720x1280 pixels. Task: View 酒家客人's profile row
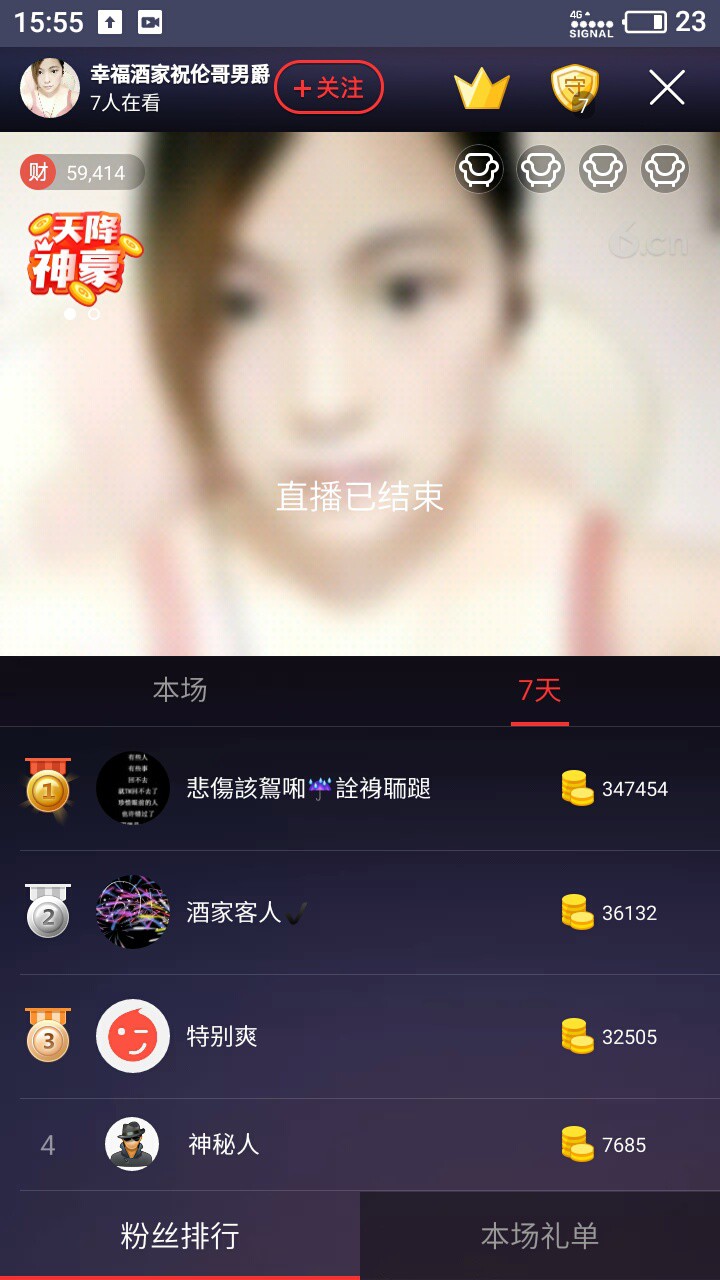pyautogui.click(x=360, y=913)
